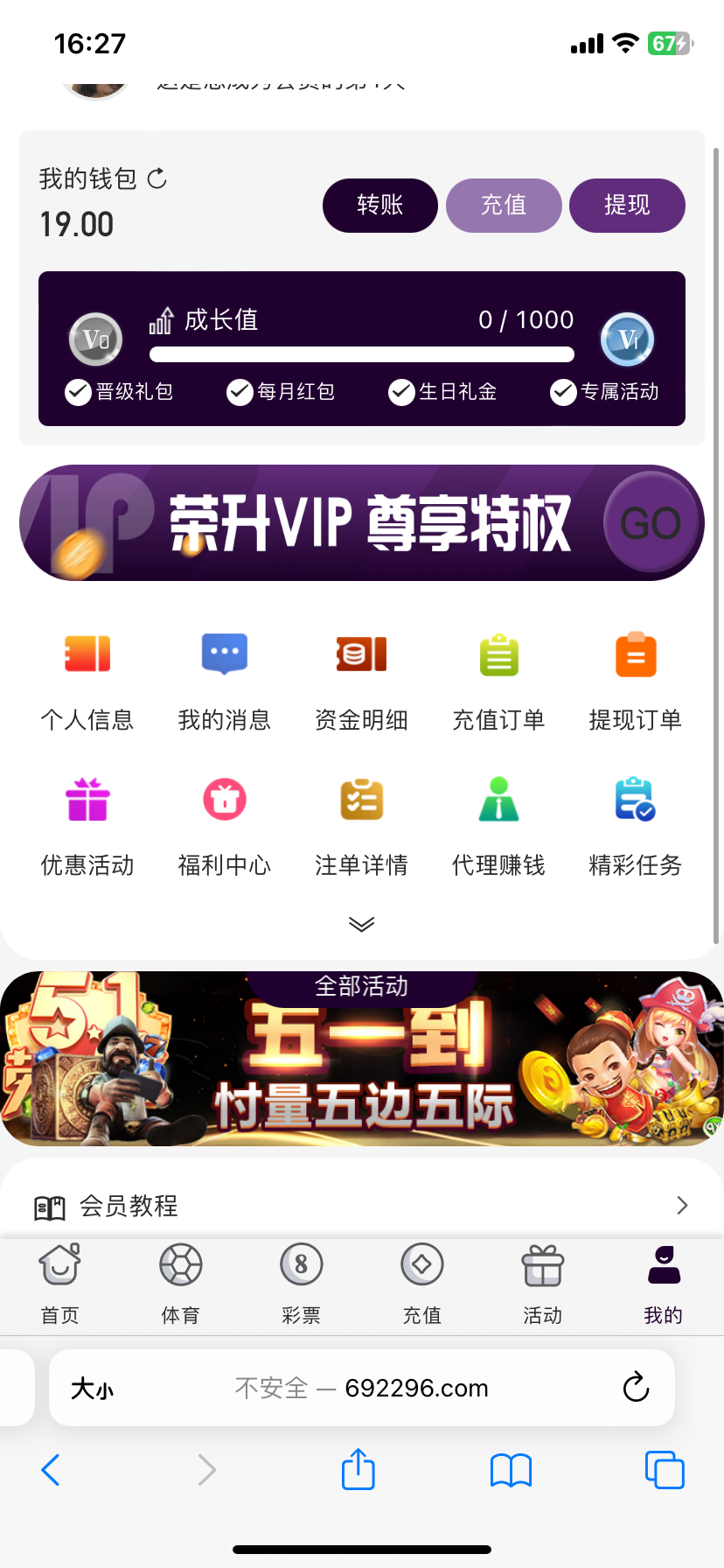Switch to the 彩票 lottery tab
This screenshot has width=724, height=1568.
302,1284
